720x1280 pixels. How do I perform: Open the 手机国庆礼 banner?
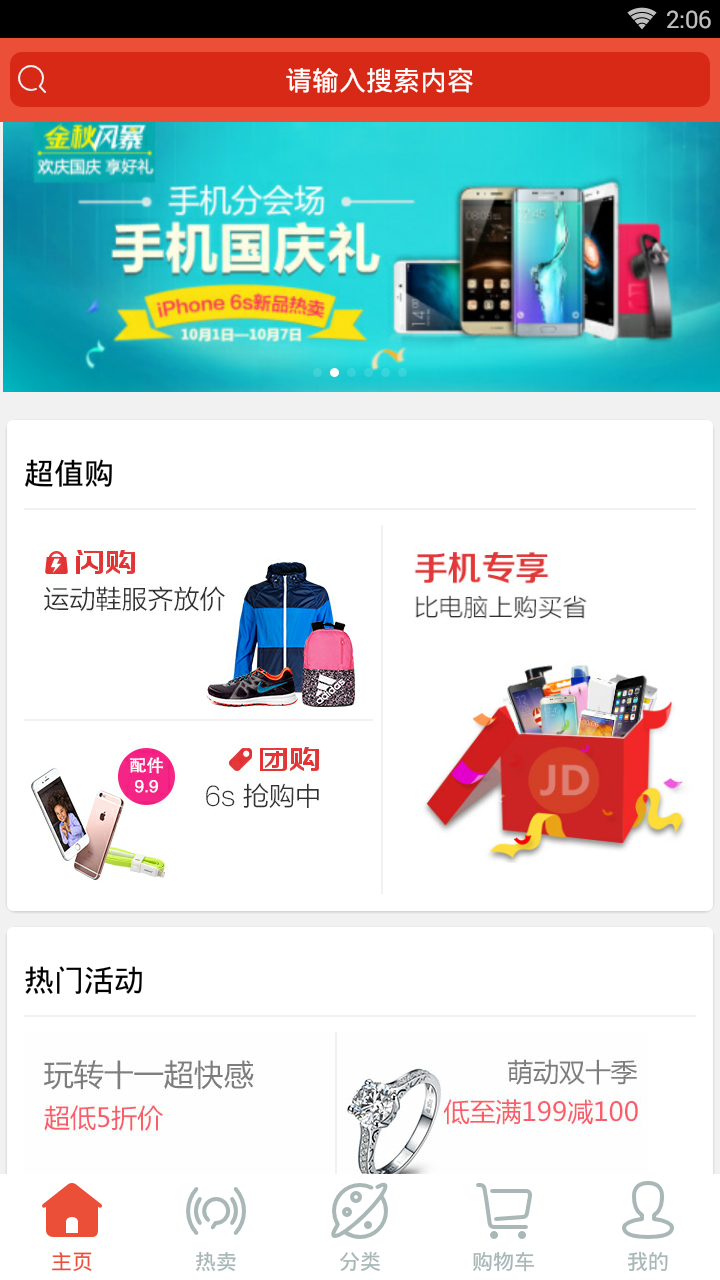point(360,255)
